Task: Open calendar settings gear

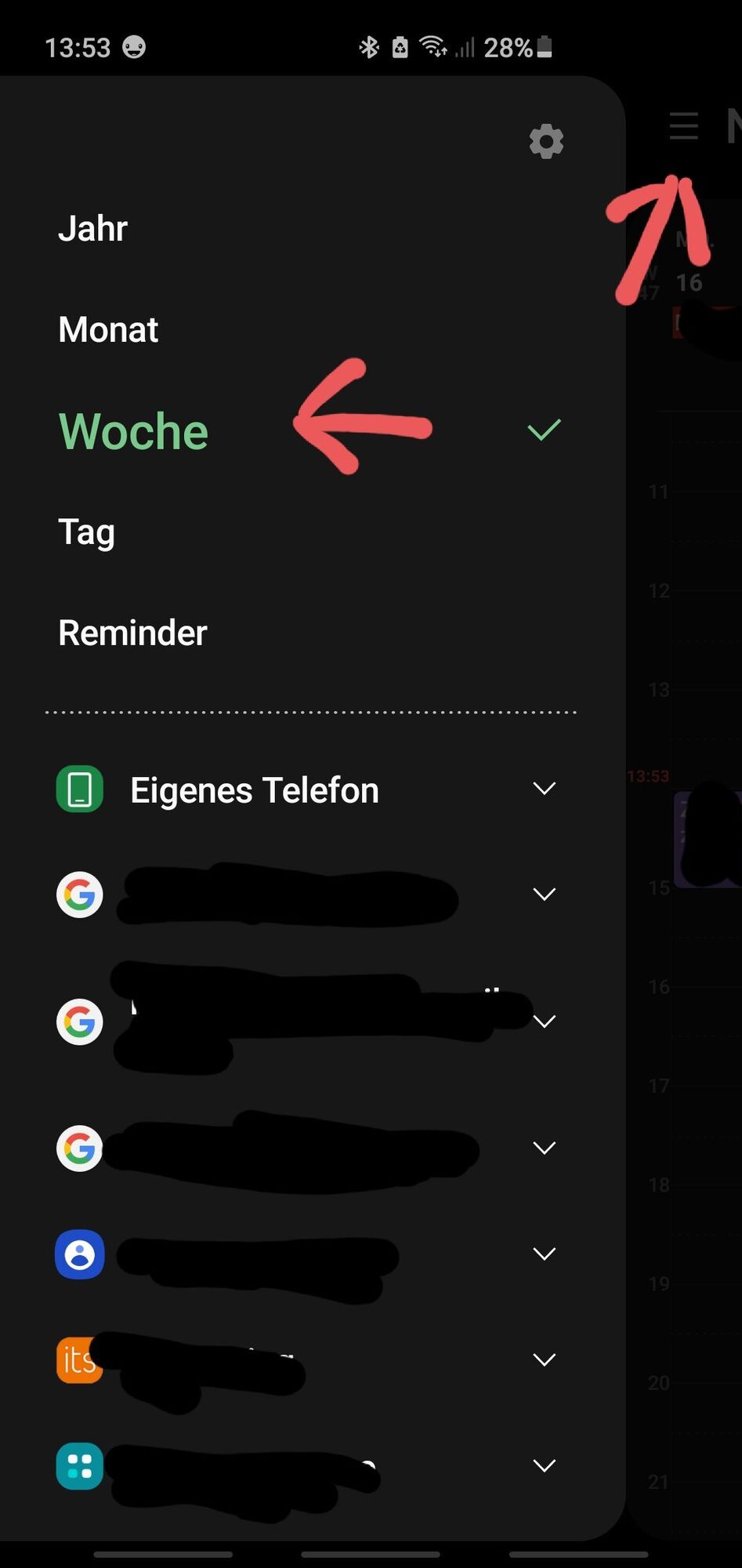Action: 546,142
